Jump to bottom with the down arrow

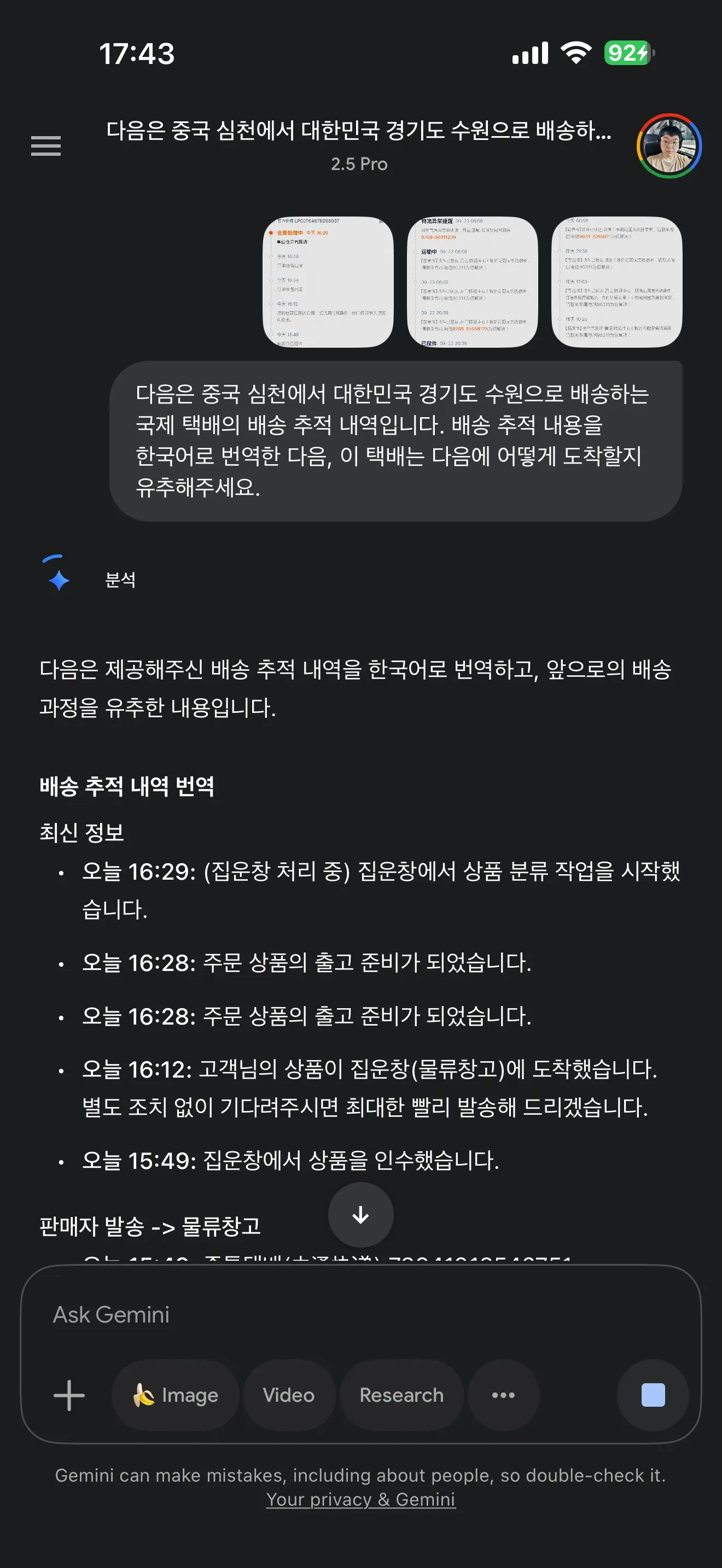[x=361, y=1215]
